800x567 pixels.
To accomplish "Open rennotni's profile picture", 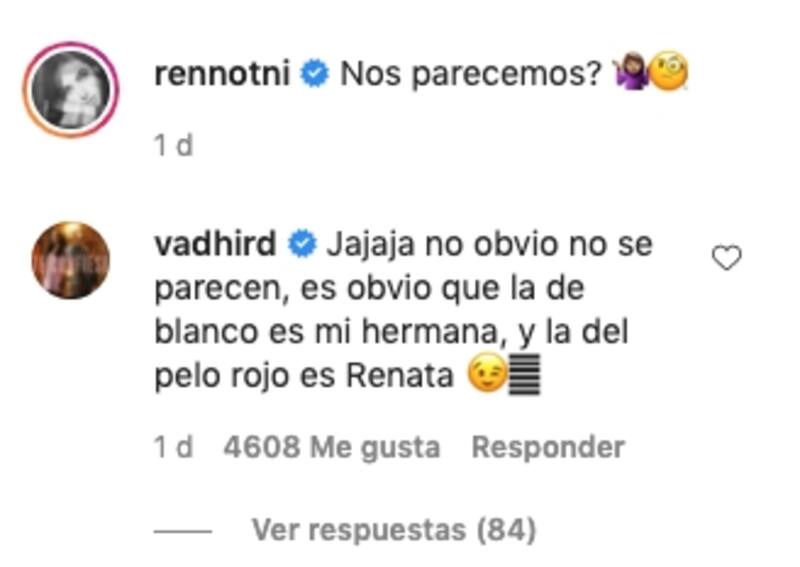I will 70,90.
